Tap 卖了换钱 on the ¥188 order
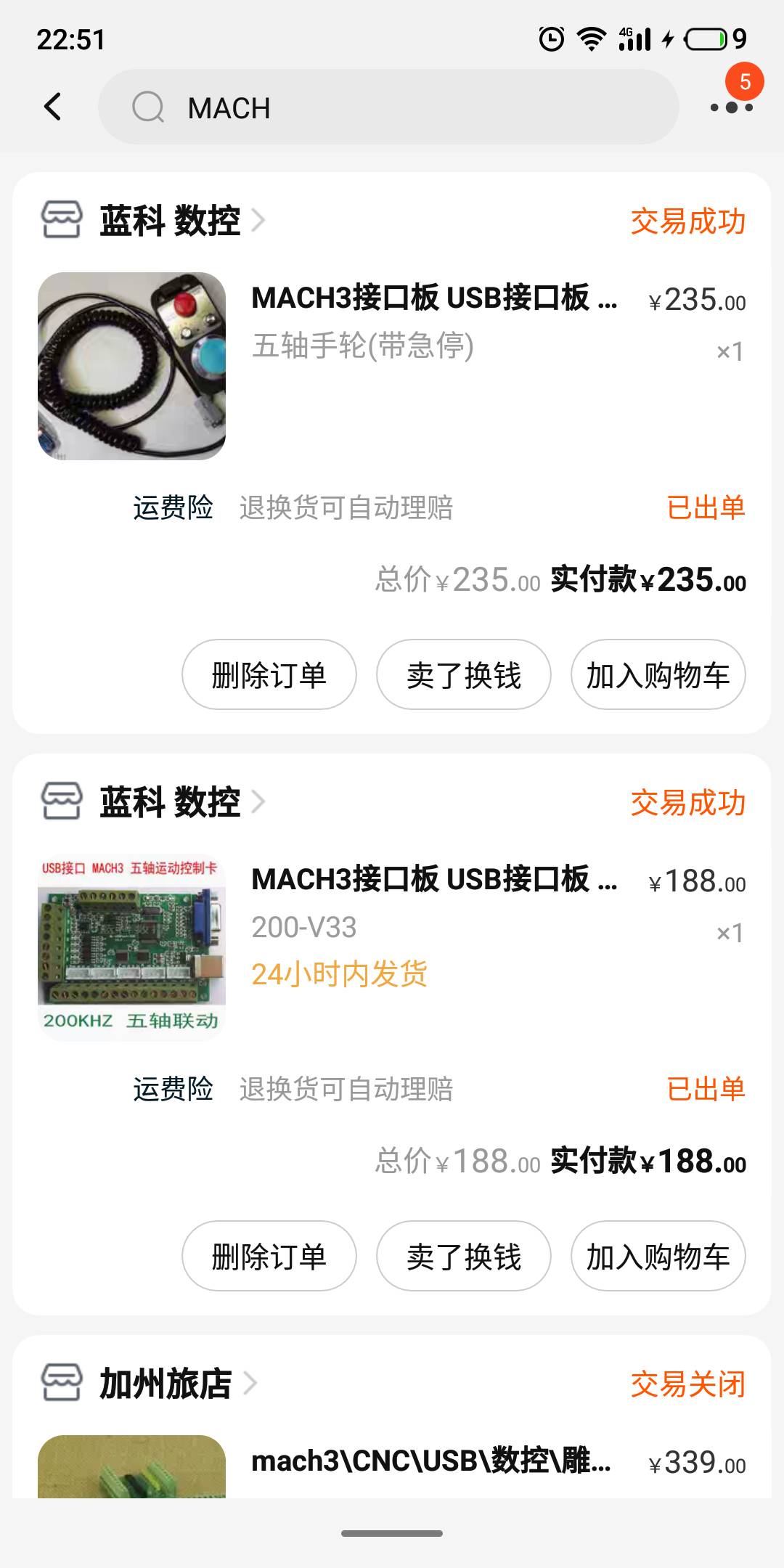Image resolution: width=784 pixels, height=1568 pixels. [x=464, y=1256]
